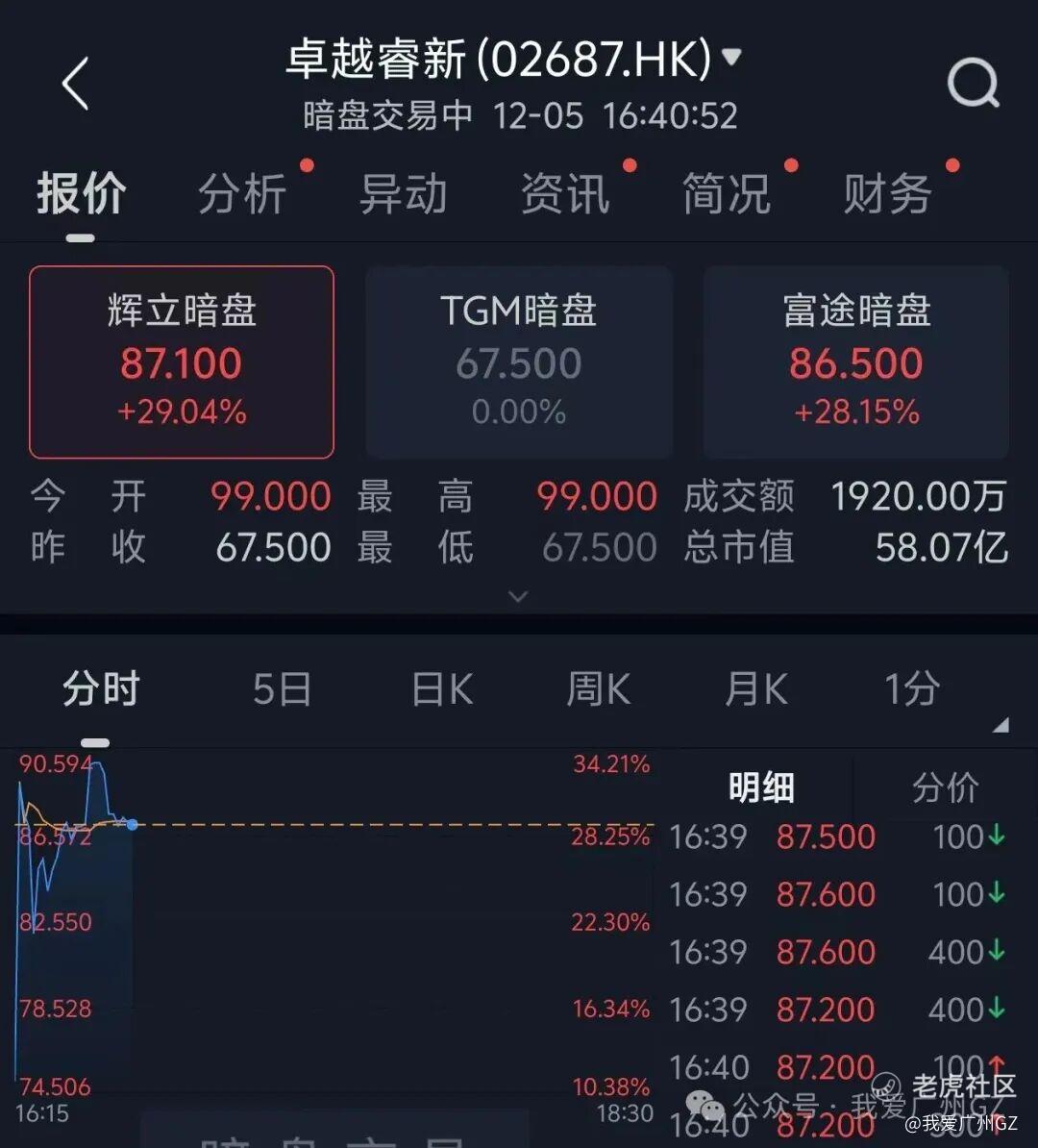Open the stock title dropdown
1038x1148 pixels.
click(x=731, y=58)
